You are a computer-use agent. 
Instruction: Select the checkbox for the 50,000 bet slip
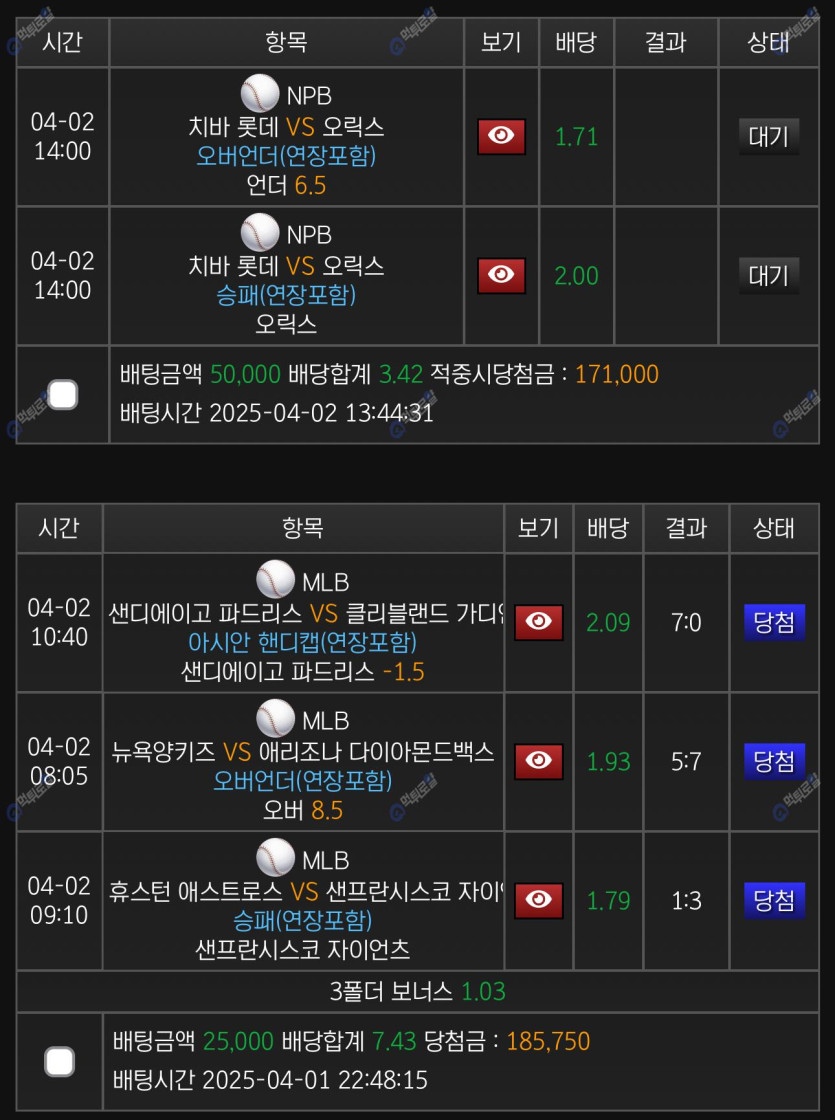click(x=63, y=395)
